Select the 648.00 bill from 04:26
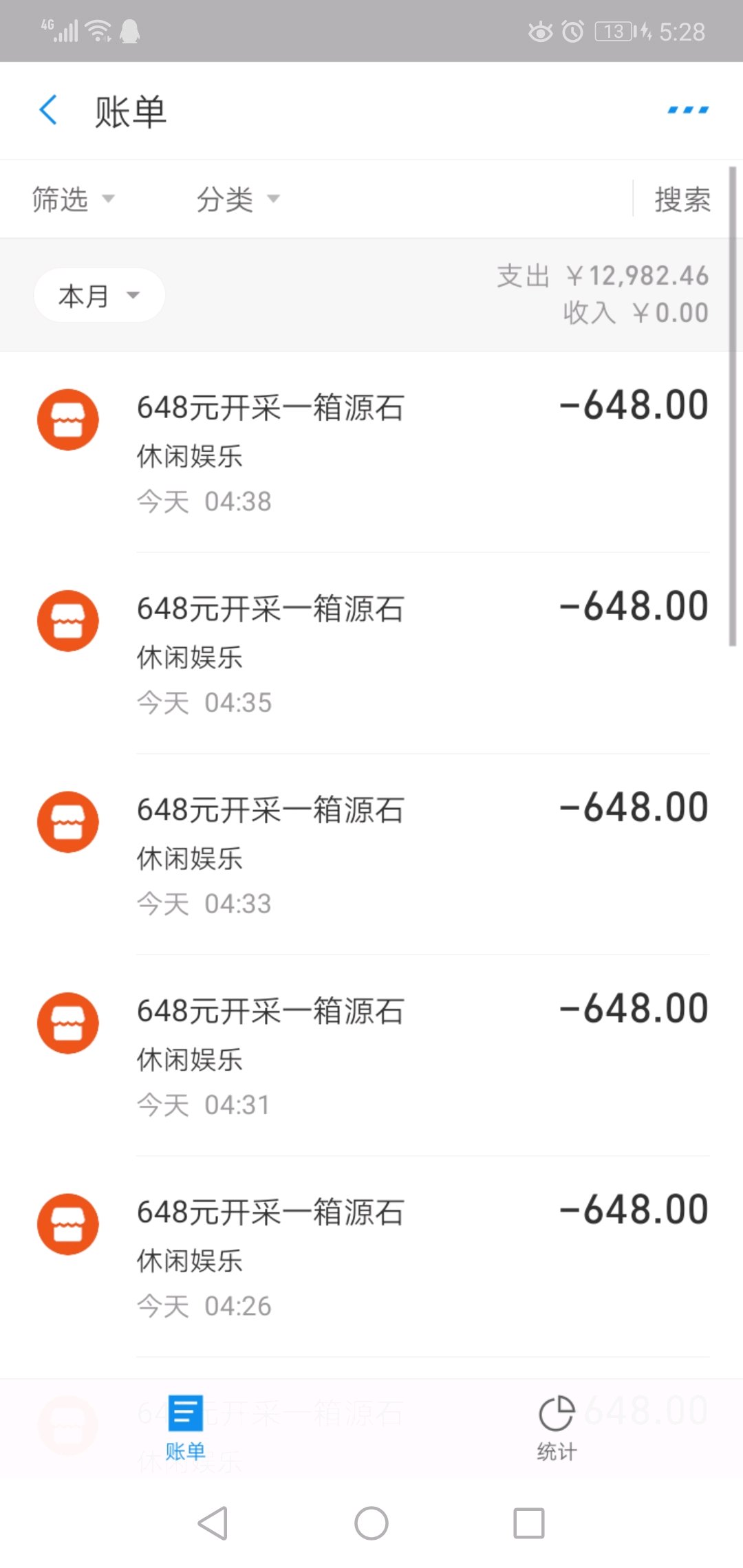Screen dimensions: 743x1568 tap(371, 1257)
